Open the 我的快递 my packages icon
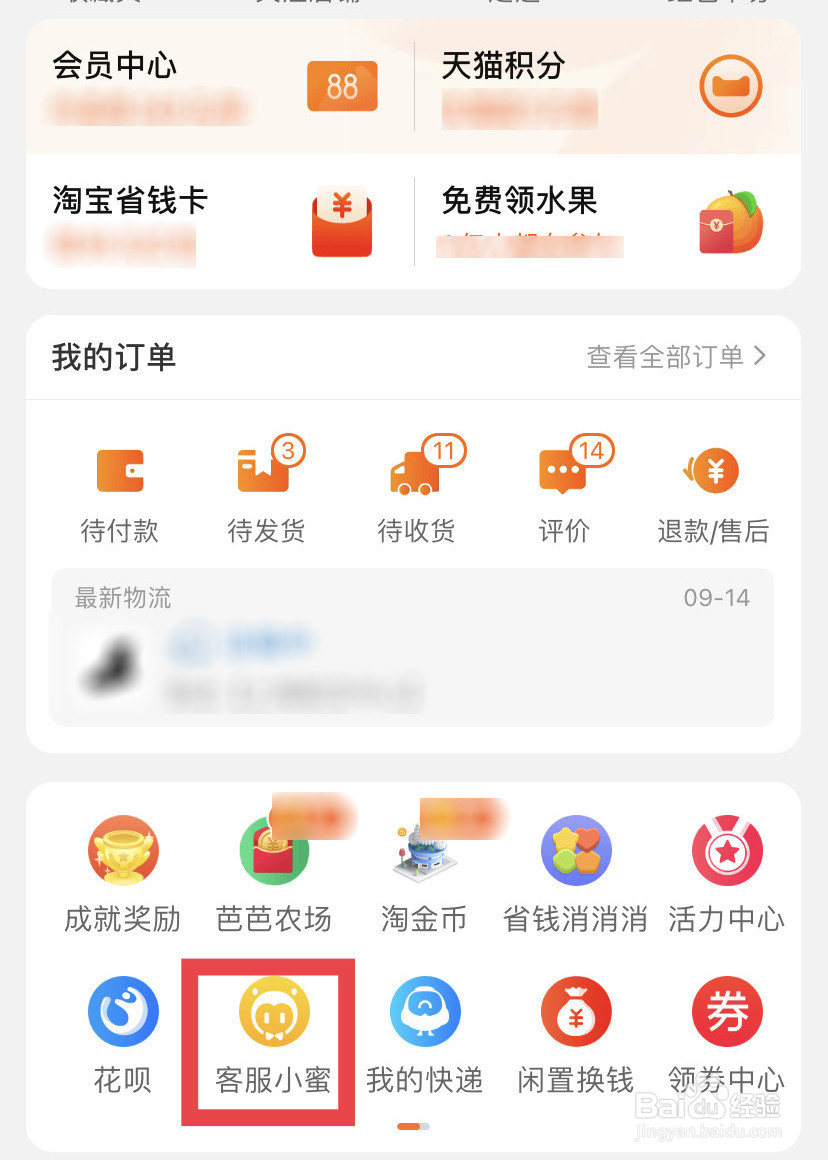The height and width of the screenshot is (1160, 828). 424,1030
